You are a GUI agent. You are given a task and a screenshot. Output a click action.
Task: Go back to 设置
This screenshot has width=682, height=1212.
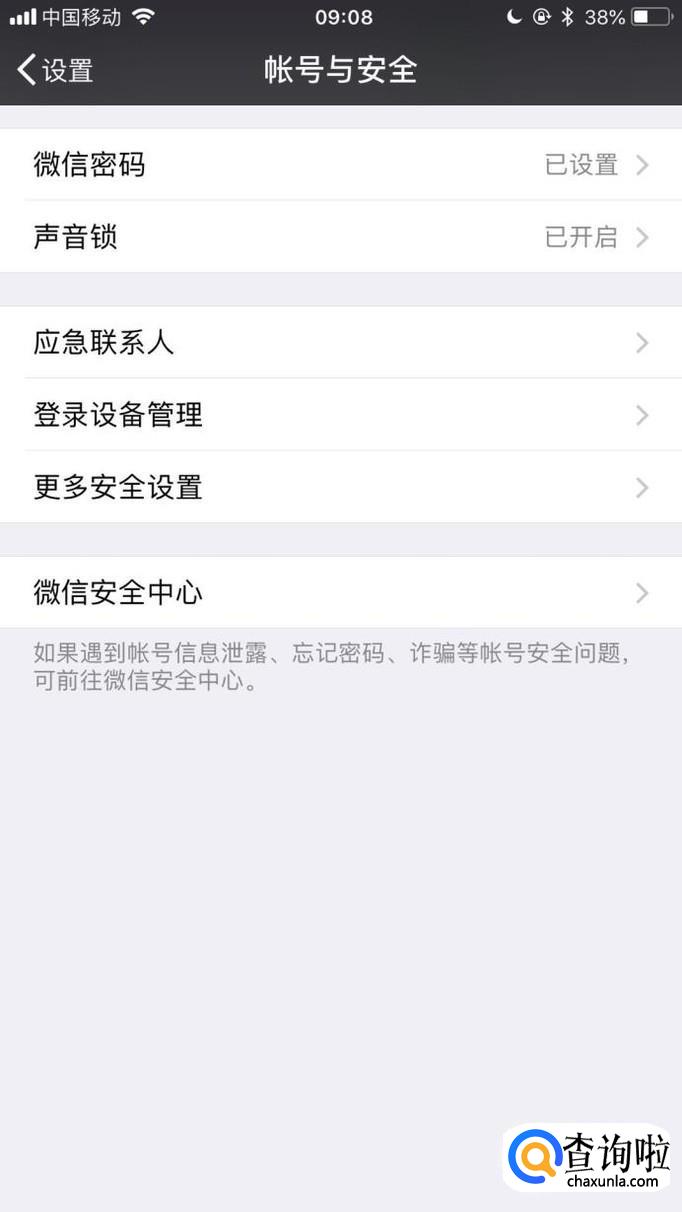point(56,70)
